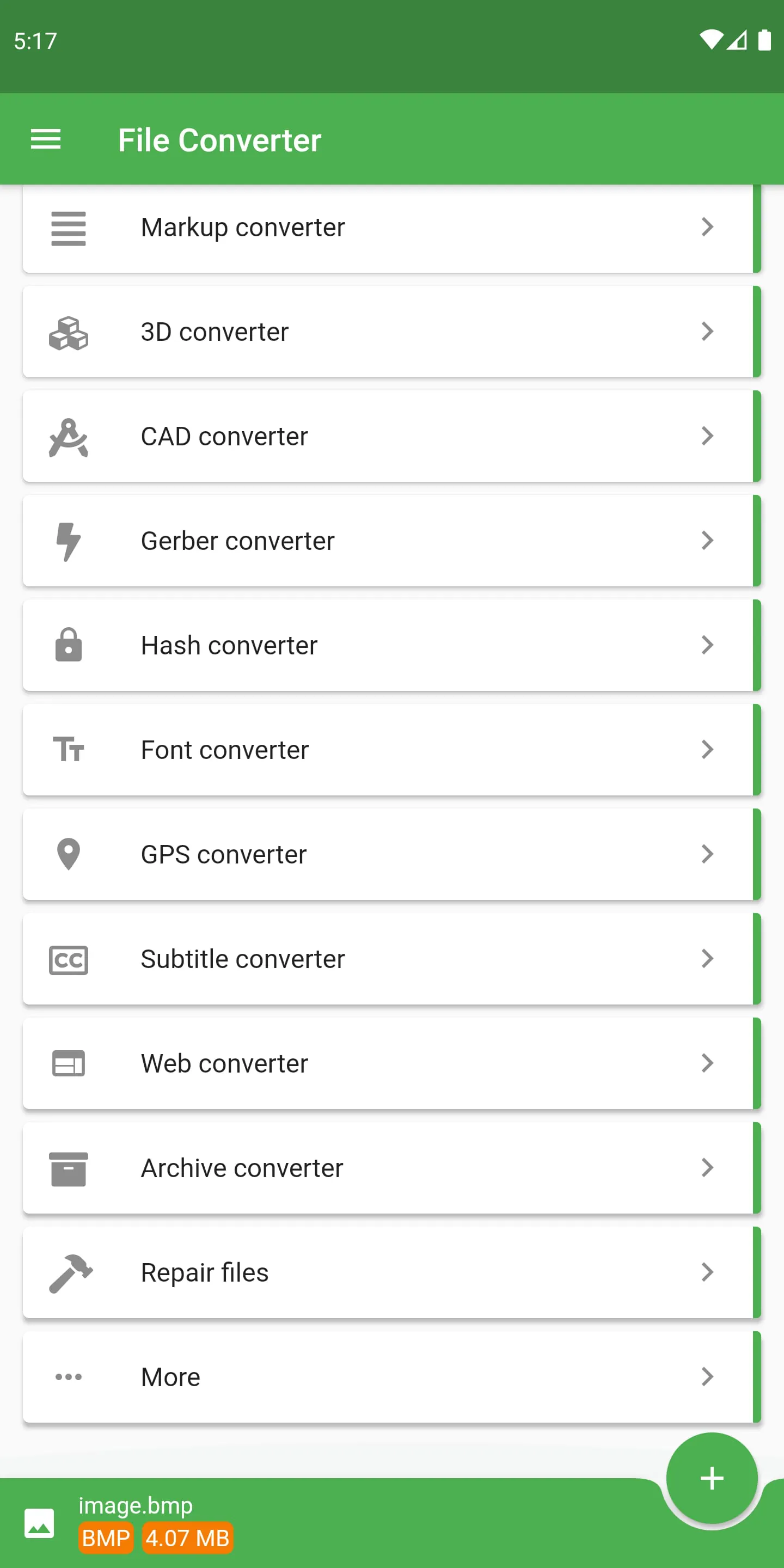Click the orange BMP format badge
The image size is (784, 1568).
(x=107, y=1538)
